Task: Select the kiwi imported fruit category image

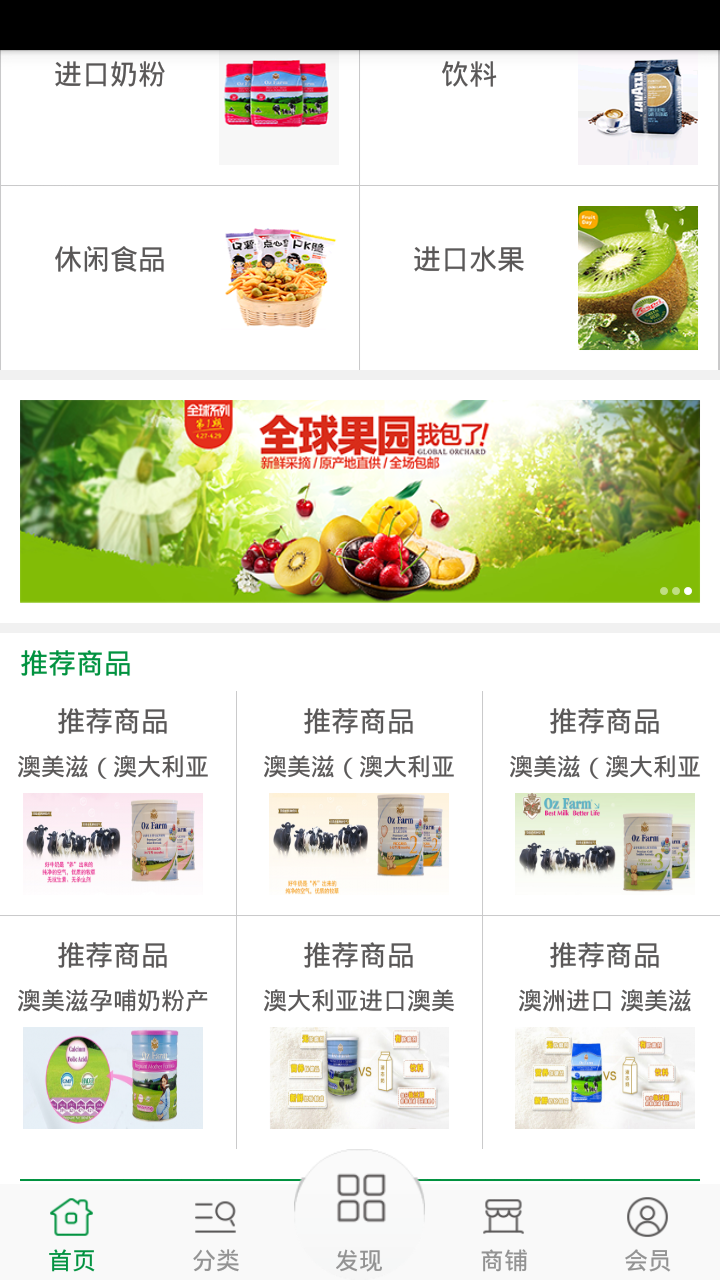Action: [638, 278]
